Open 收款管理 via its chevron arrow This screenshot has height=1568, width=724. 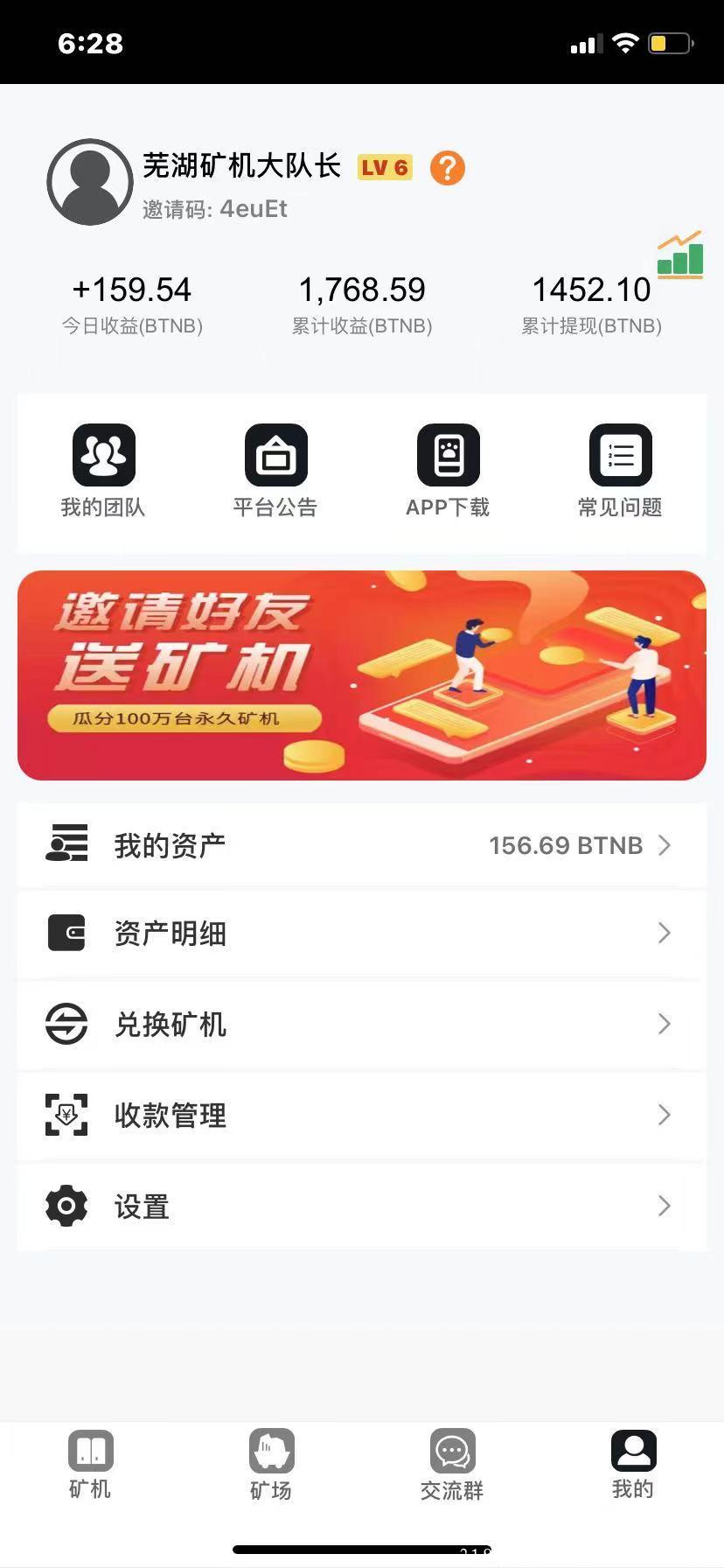point(664,1115)
